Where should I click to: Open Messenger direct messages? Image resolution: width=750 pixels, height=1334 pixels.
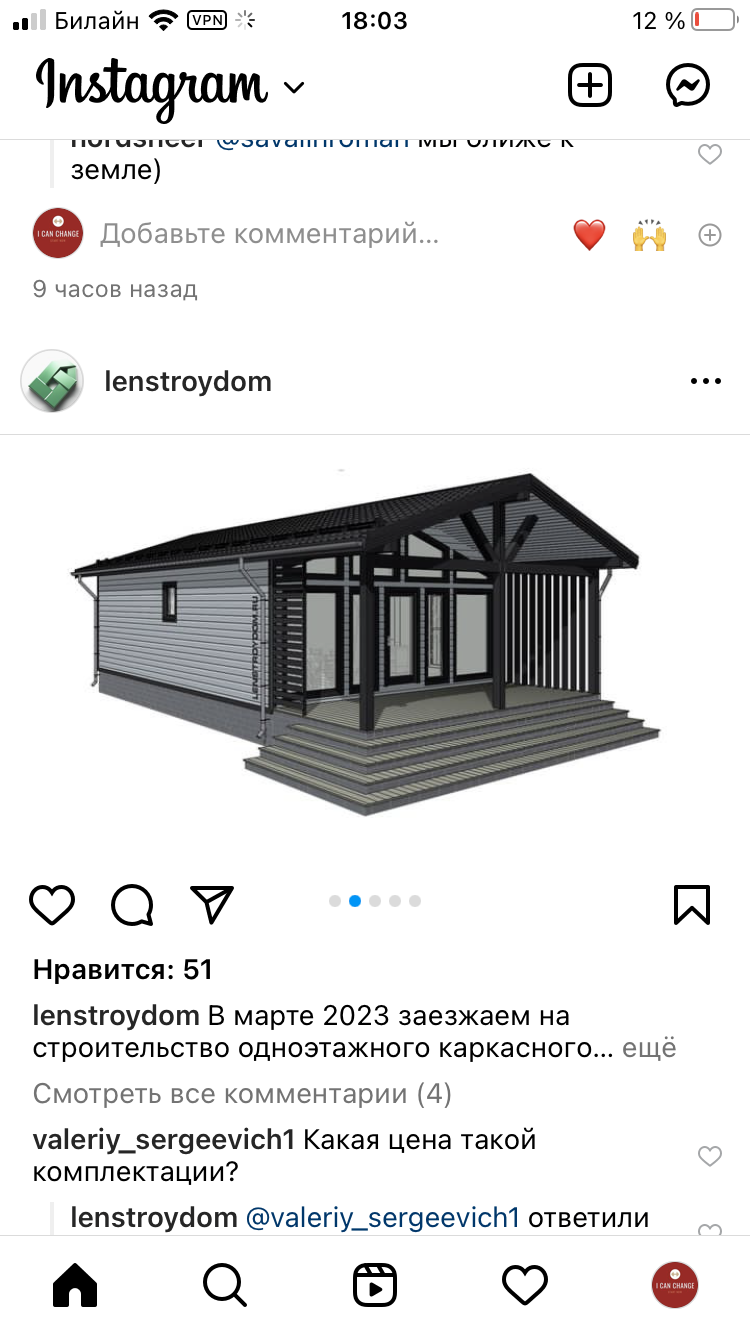(x=688, y=86)
